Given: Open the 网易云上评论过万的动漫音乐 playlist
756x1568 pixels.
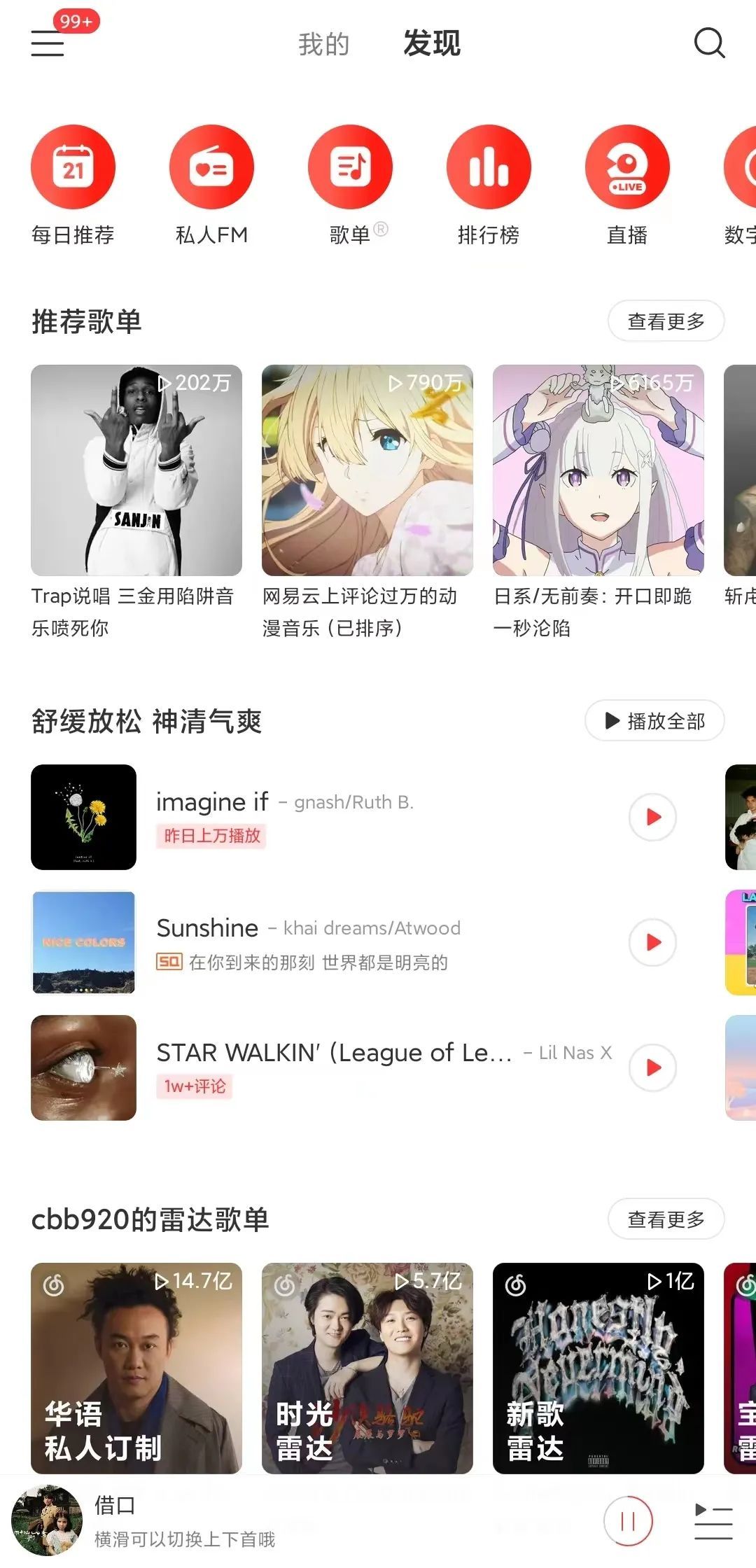Looking at the screenshot, I should coord(367,470).
